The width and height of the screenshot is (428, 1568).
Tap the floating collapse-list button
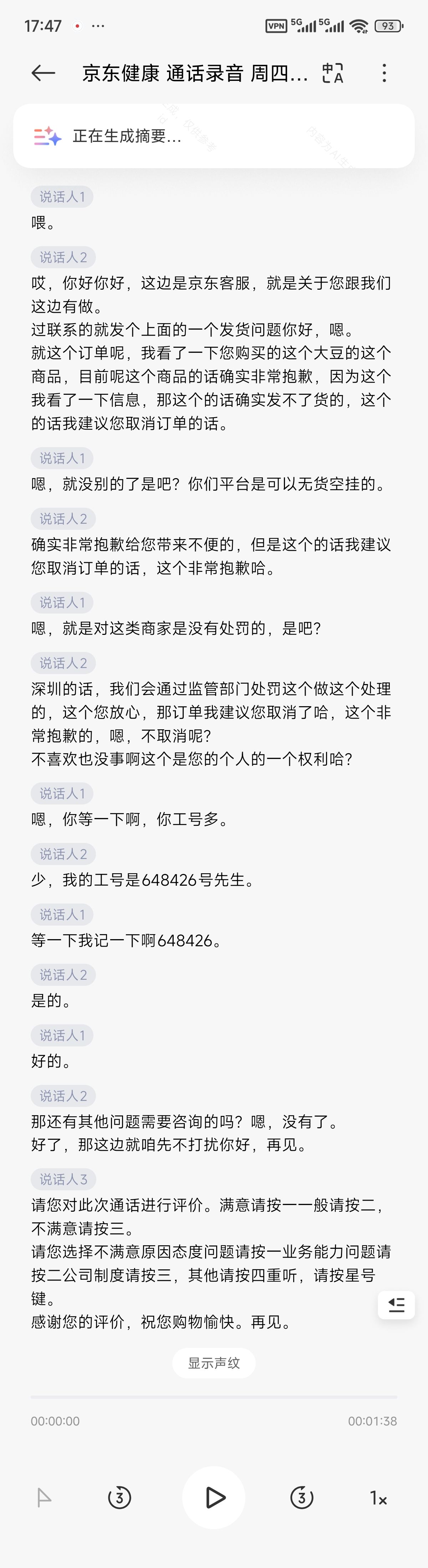click(x=396, y=1304)
